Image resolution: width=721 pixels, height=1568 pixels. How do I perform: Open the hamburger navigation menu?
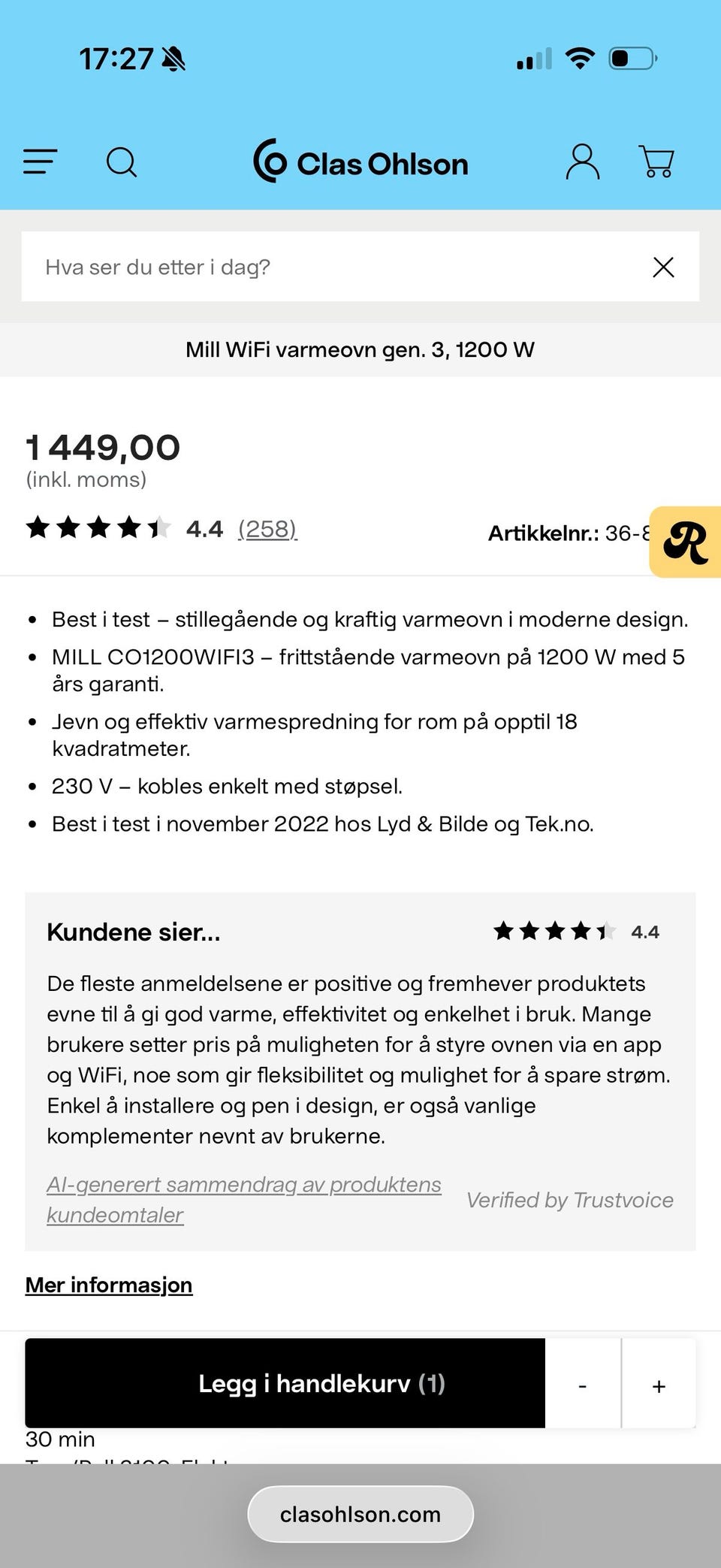(40, 161)
